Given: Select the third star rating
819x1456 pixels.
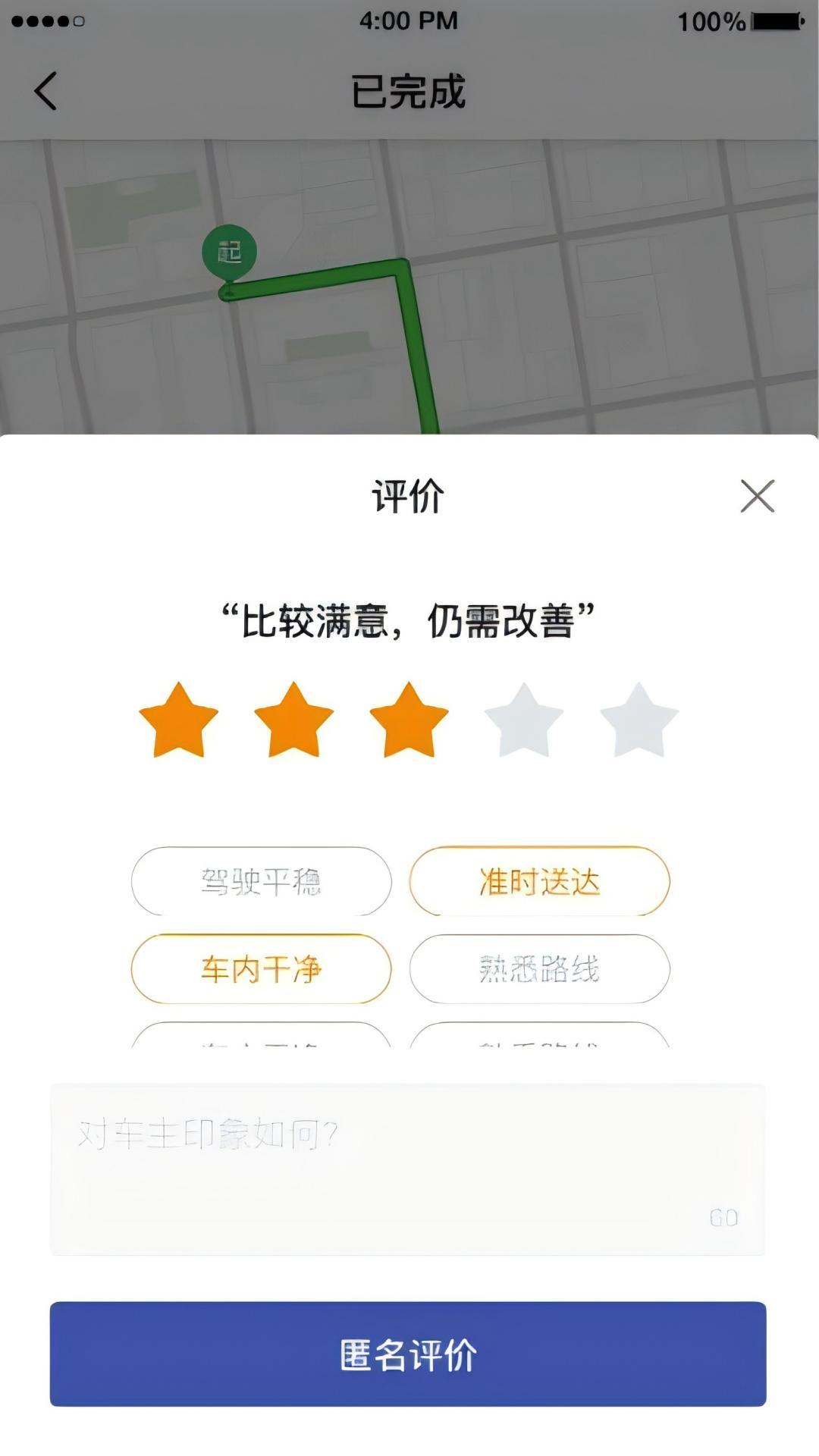Looking at the screenshot, I should coord(409,720).
